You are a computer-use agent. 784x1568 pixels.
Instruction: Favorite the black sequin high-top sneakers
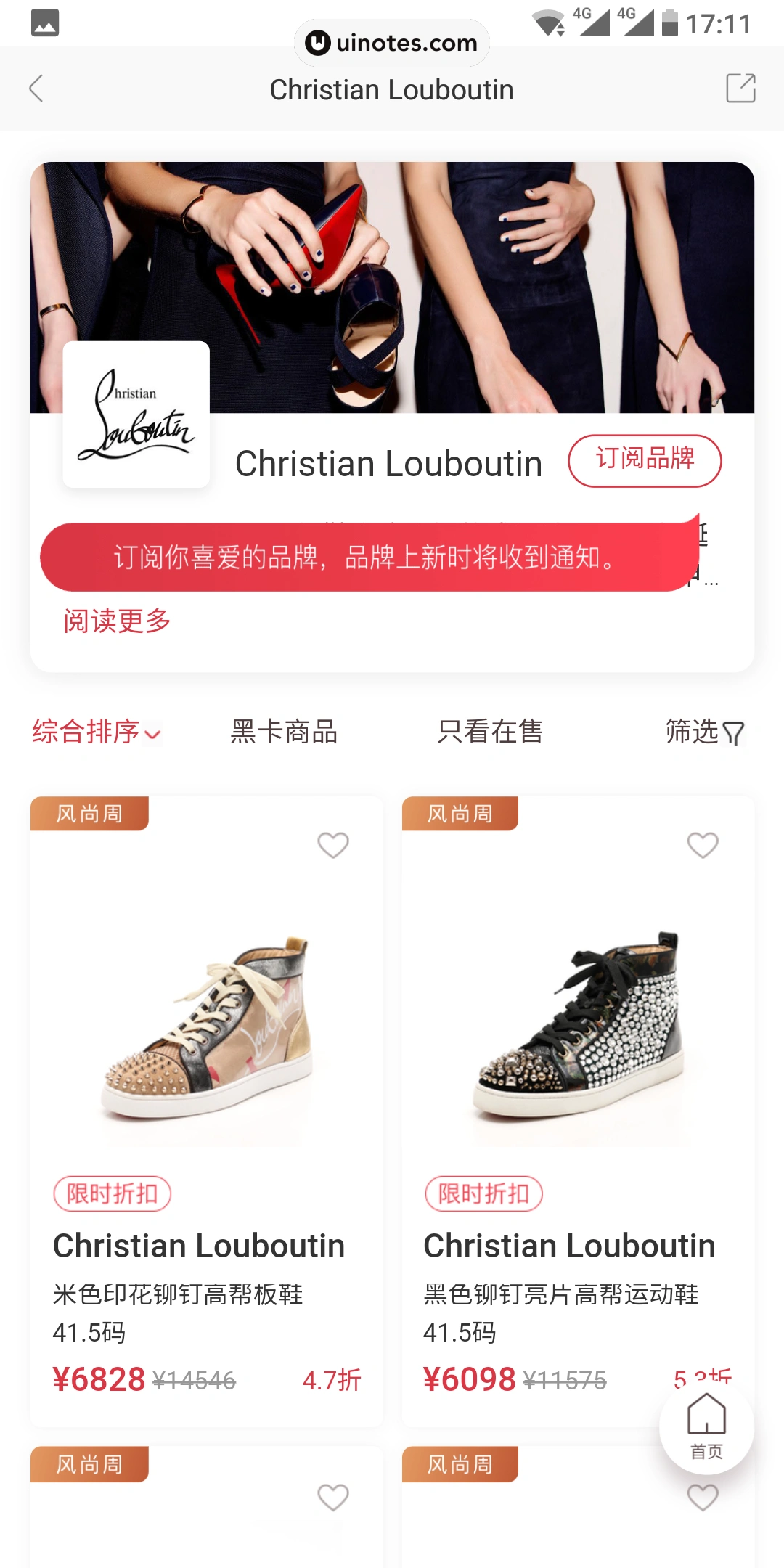[x=702, y=846]
